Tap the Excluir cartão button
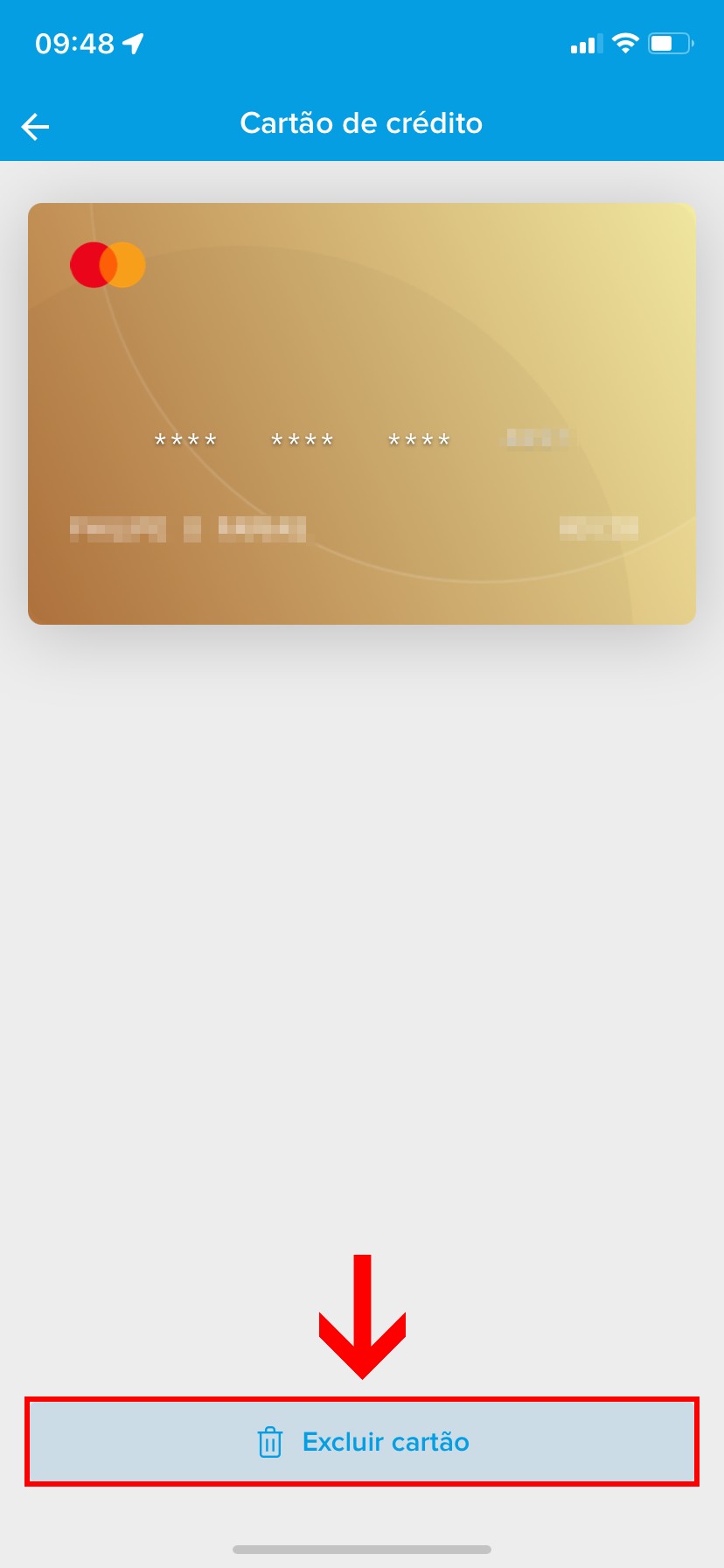The image size is (724, 1568). coord(362,1441)
